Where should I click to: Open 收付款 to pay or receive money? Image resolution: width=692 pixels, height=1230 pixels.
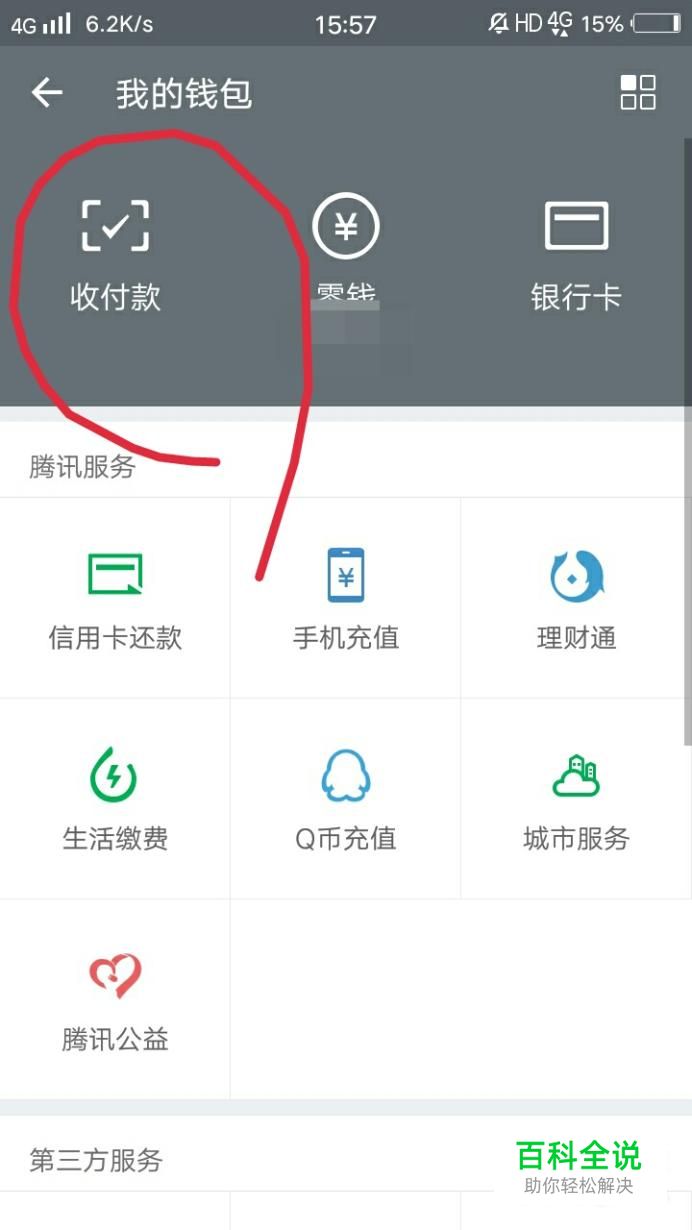point(115,254)
